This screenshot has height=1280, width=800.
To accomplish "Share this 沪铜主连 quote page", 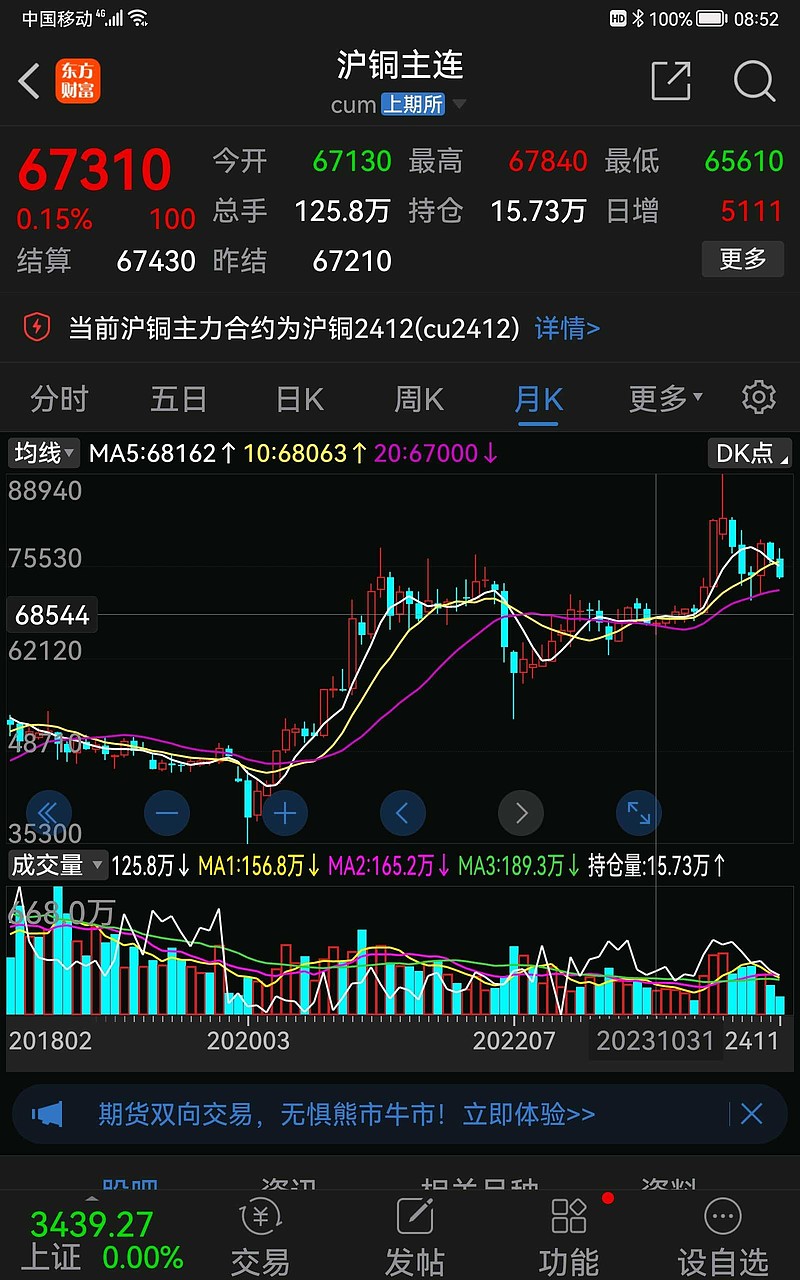I will point(670,82).
